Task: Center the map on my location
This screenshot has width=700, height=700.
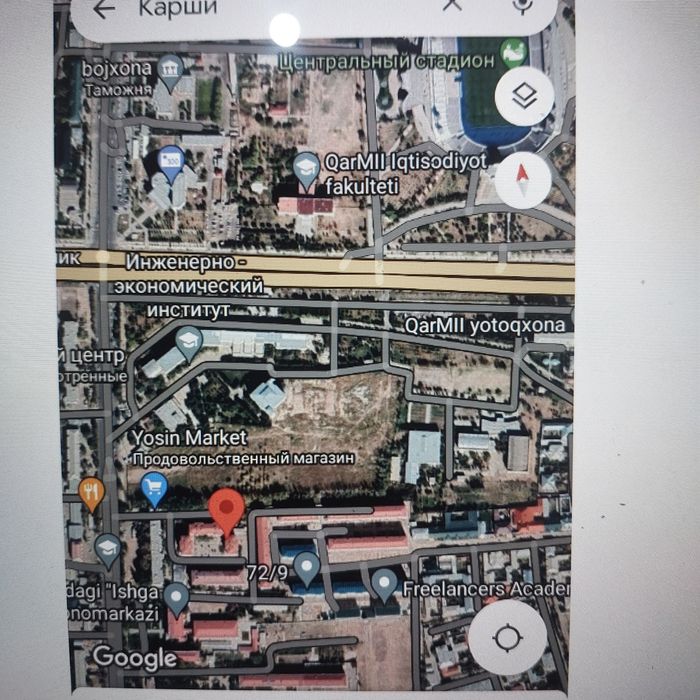Action: (507, 637)
